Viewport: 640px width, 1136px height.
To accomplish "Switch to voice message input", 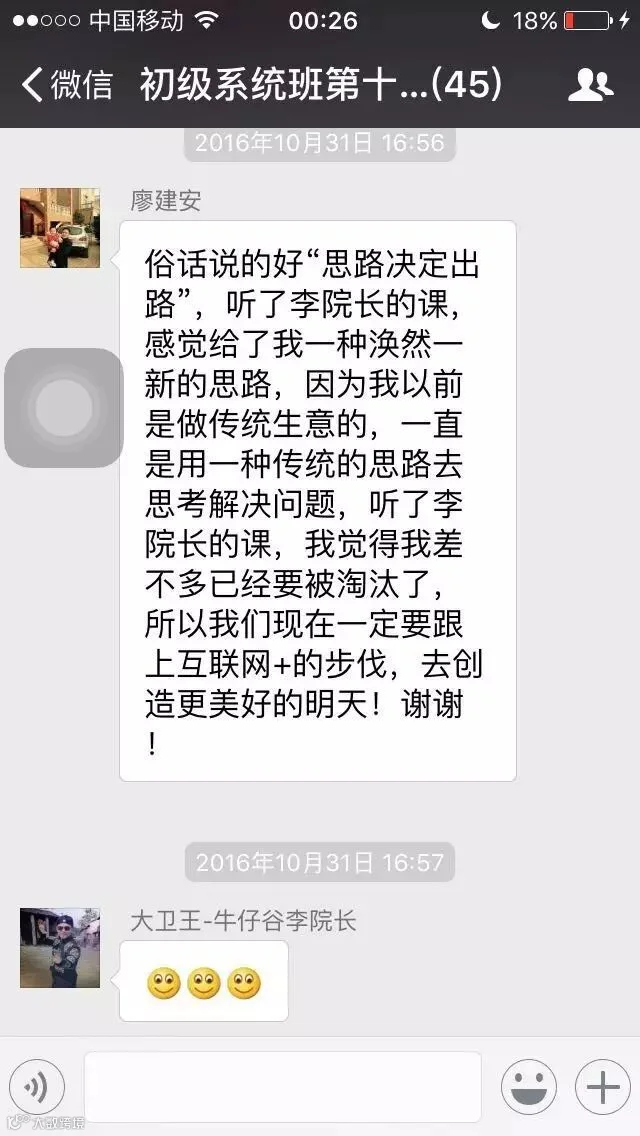I will [x=37, y=1087].
